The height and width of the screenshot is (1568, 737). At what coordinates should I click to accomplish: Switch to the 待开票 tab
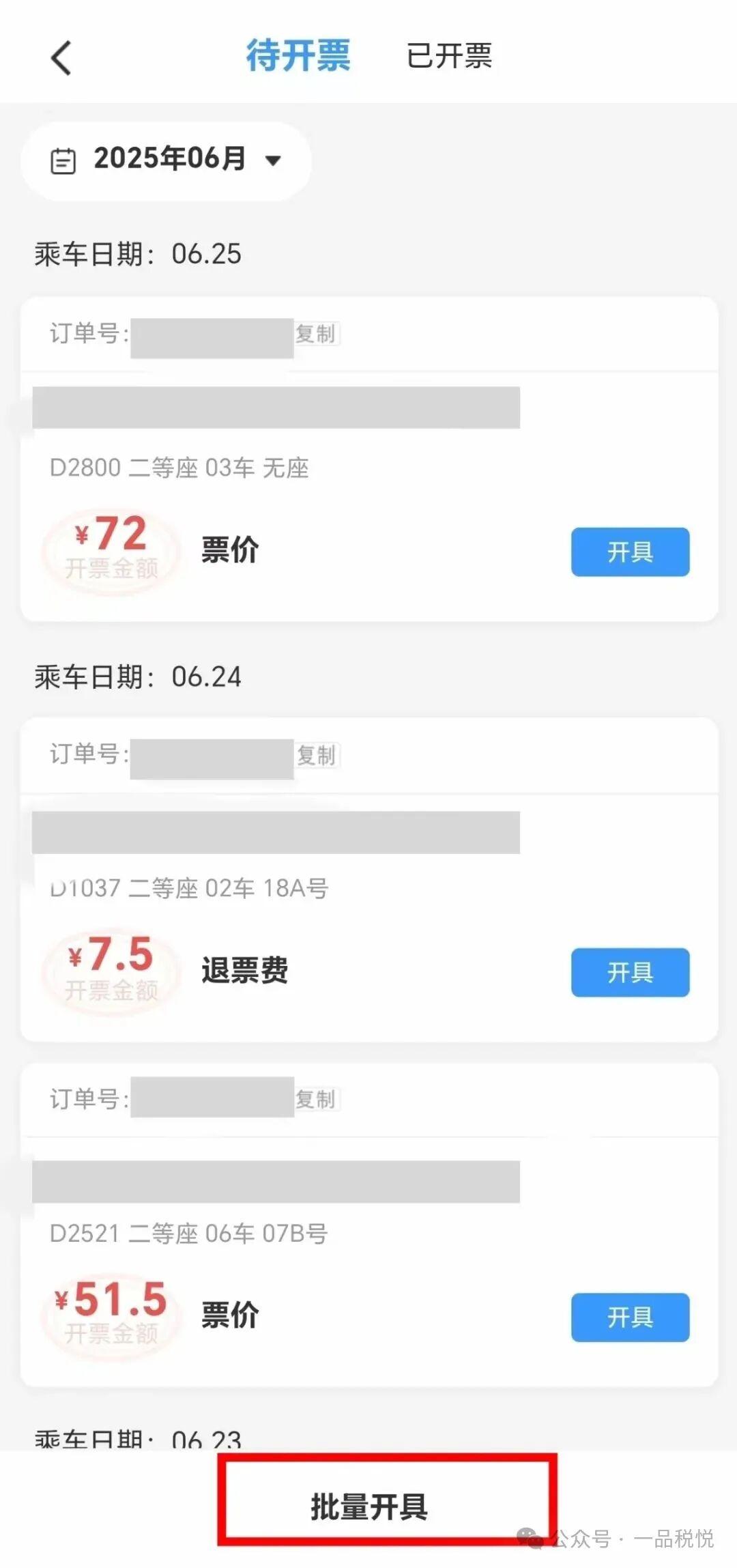298,56
